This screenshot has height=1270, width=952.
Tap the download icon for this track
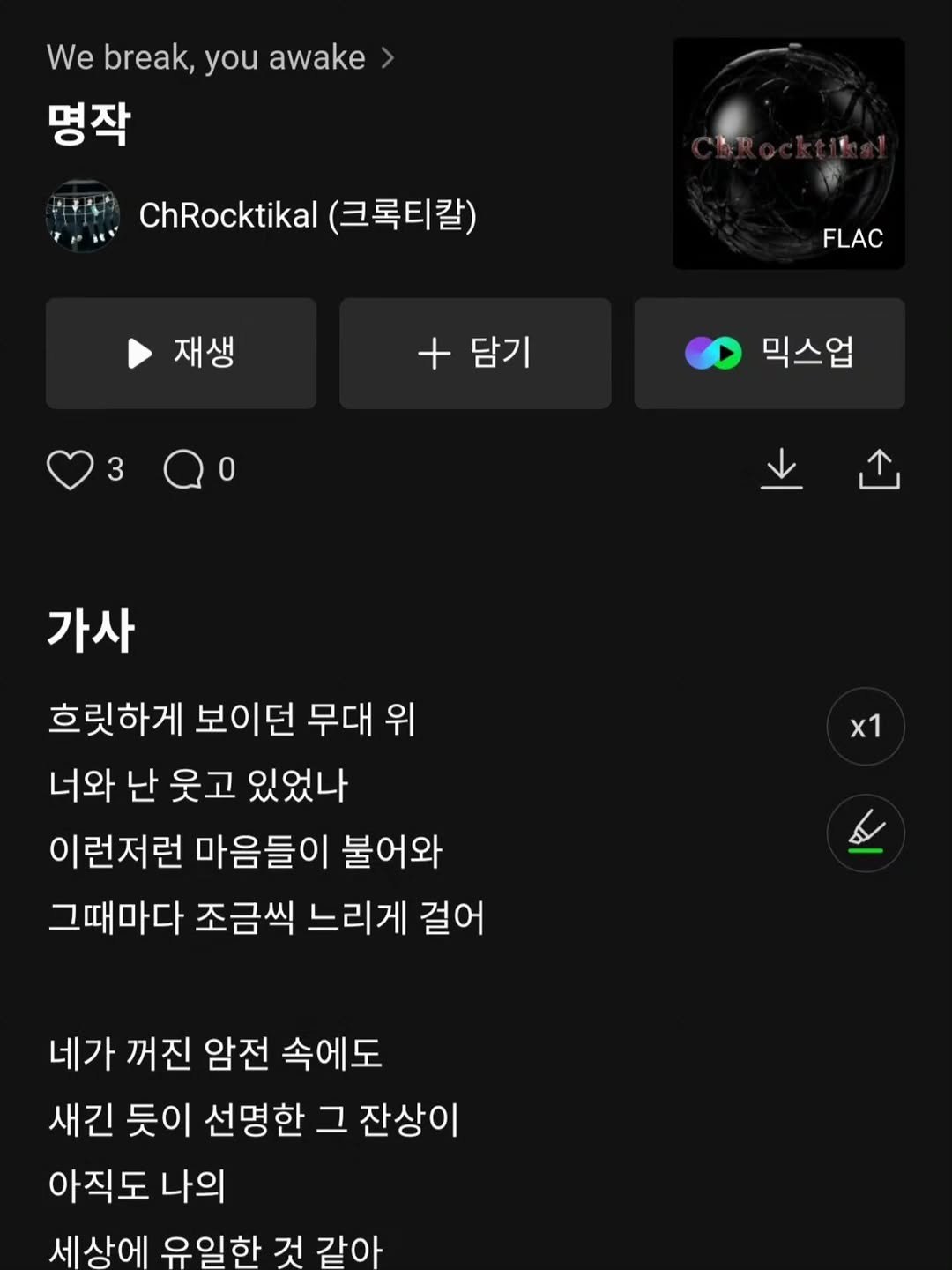[783, 470]
